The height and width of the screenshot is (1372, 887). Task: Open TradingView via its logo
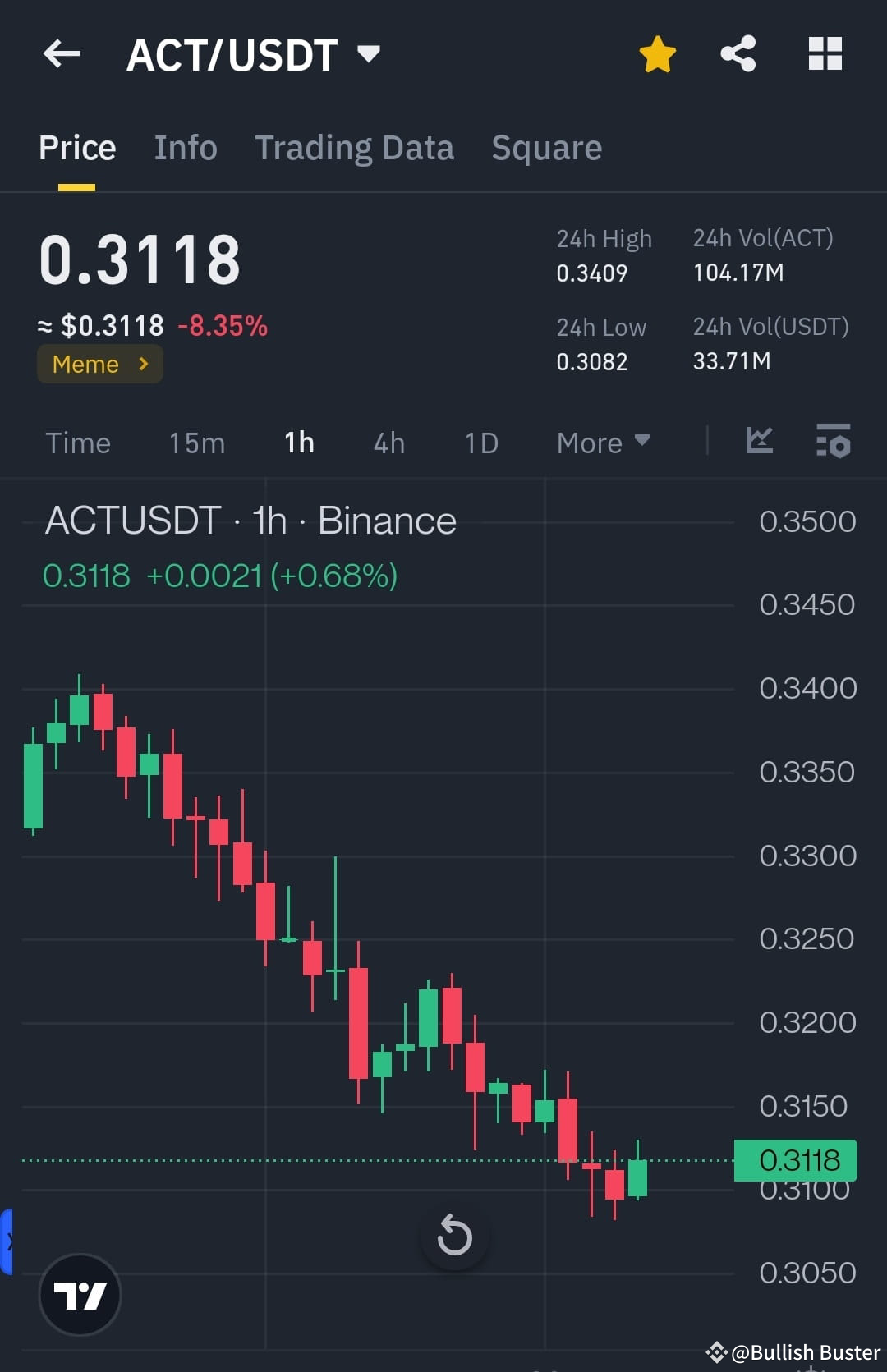[x=80, y=1295]
